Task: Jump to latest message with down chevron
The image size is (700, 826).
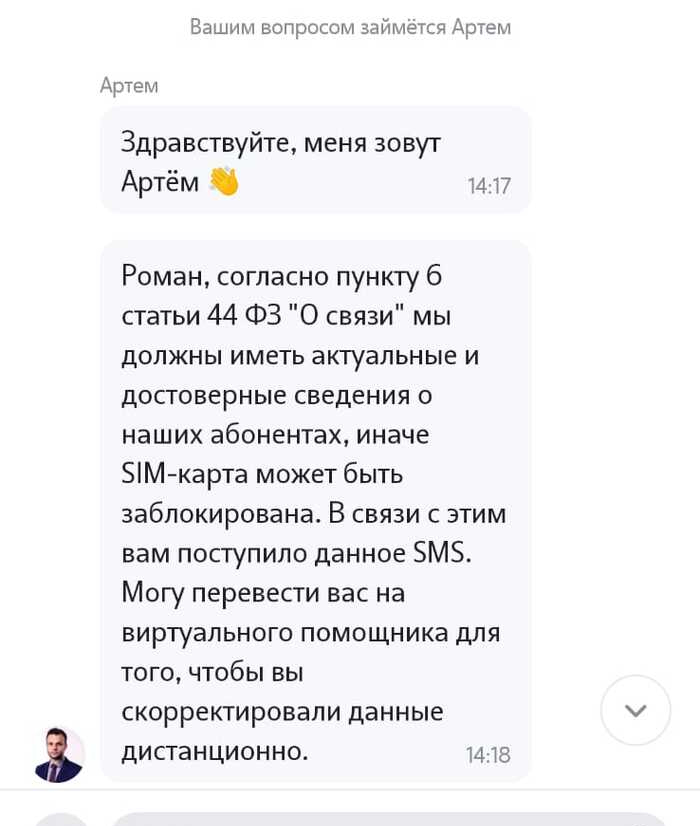Action: pyautogui.click(x=635, y=710)
